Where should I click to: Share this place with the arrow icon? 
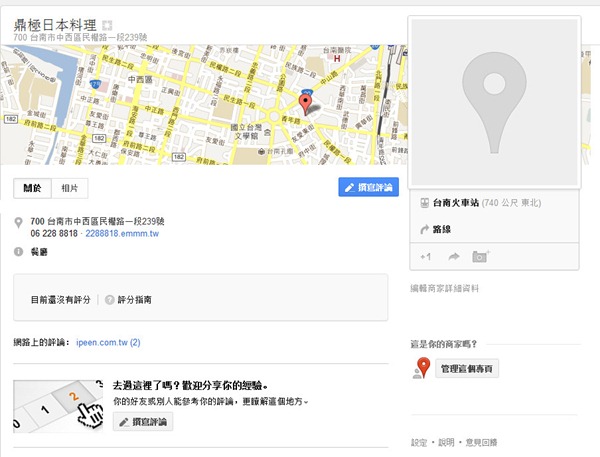coord(453,257)
